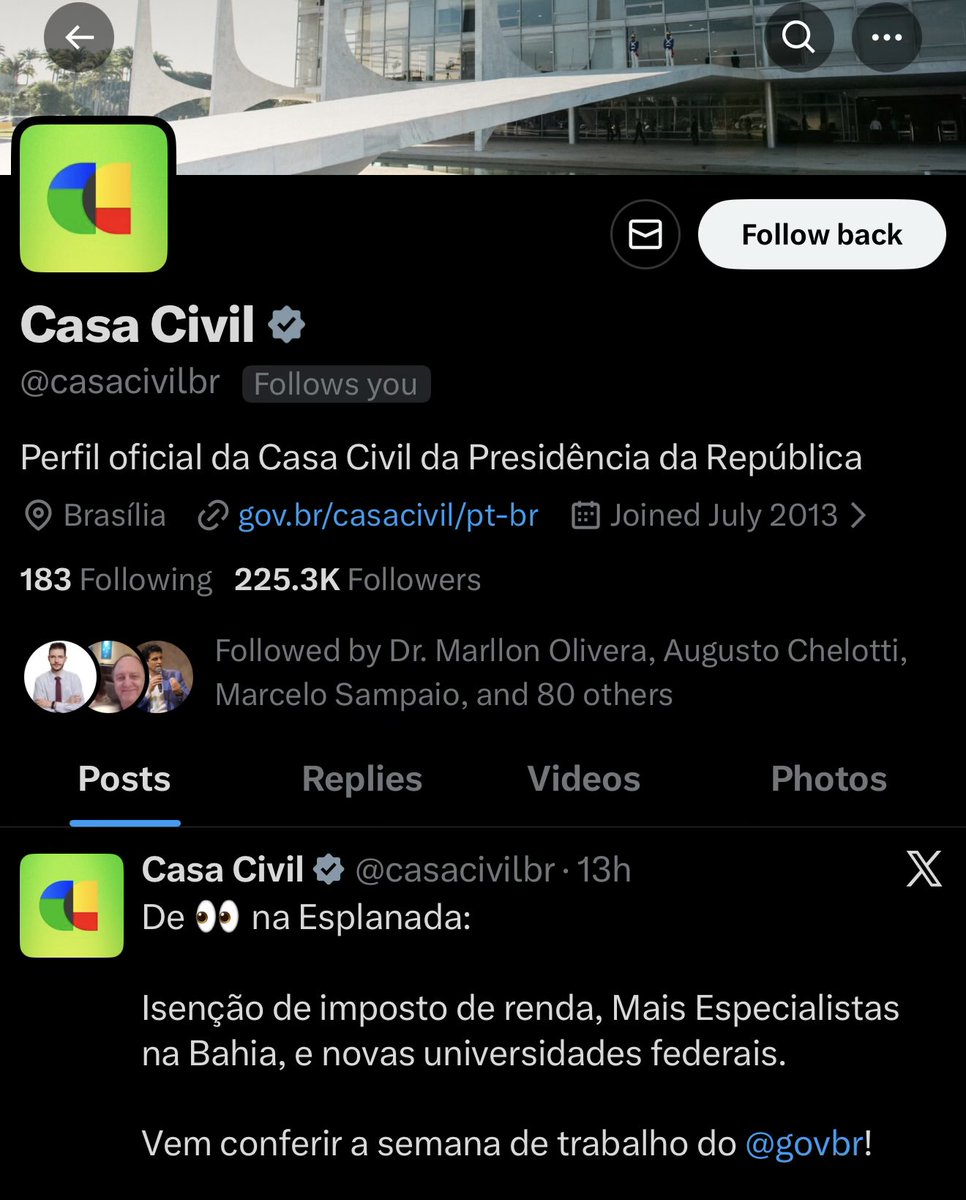View the 183 Following list
The image size is (966, 1200).
(x=116, y=580)
